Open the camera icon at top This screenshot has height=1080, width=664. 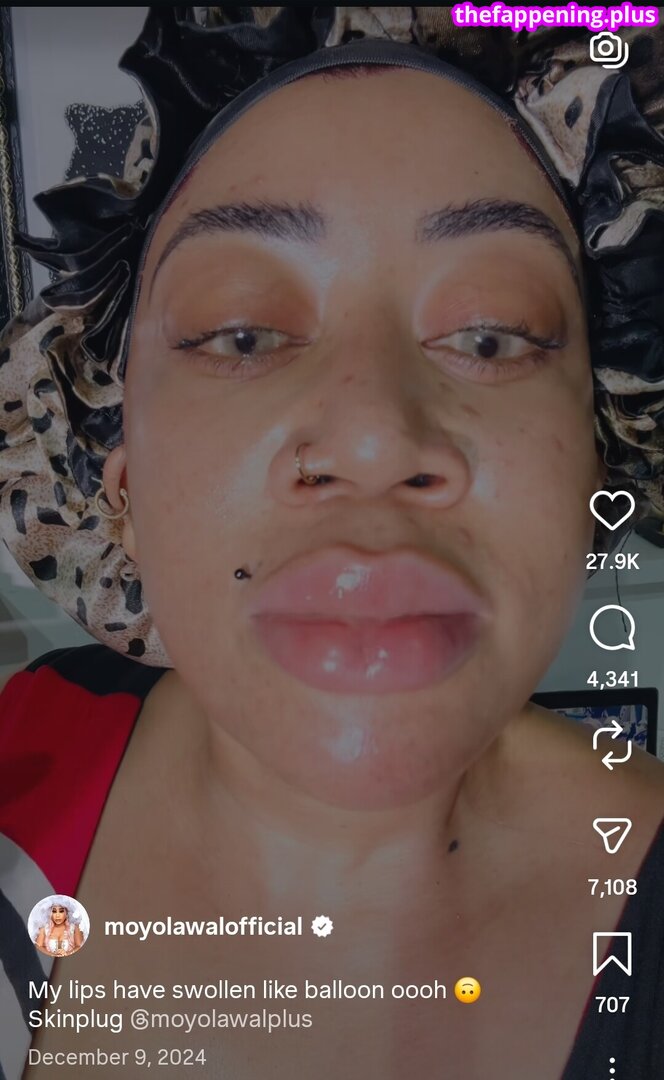607,48
